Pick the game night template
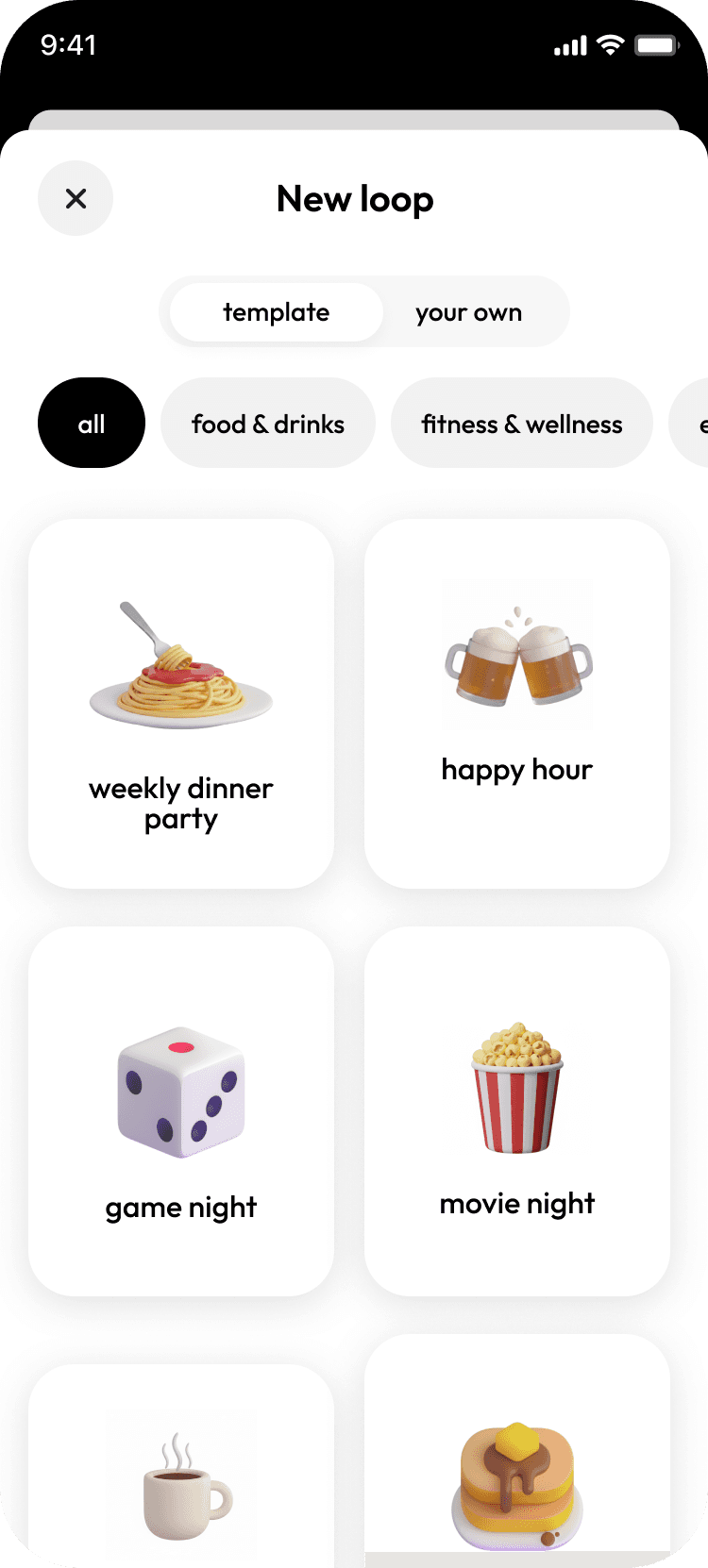This screenshot has height=1568, width=708. (x=181, y=1111)
